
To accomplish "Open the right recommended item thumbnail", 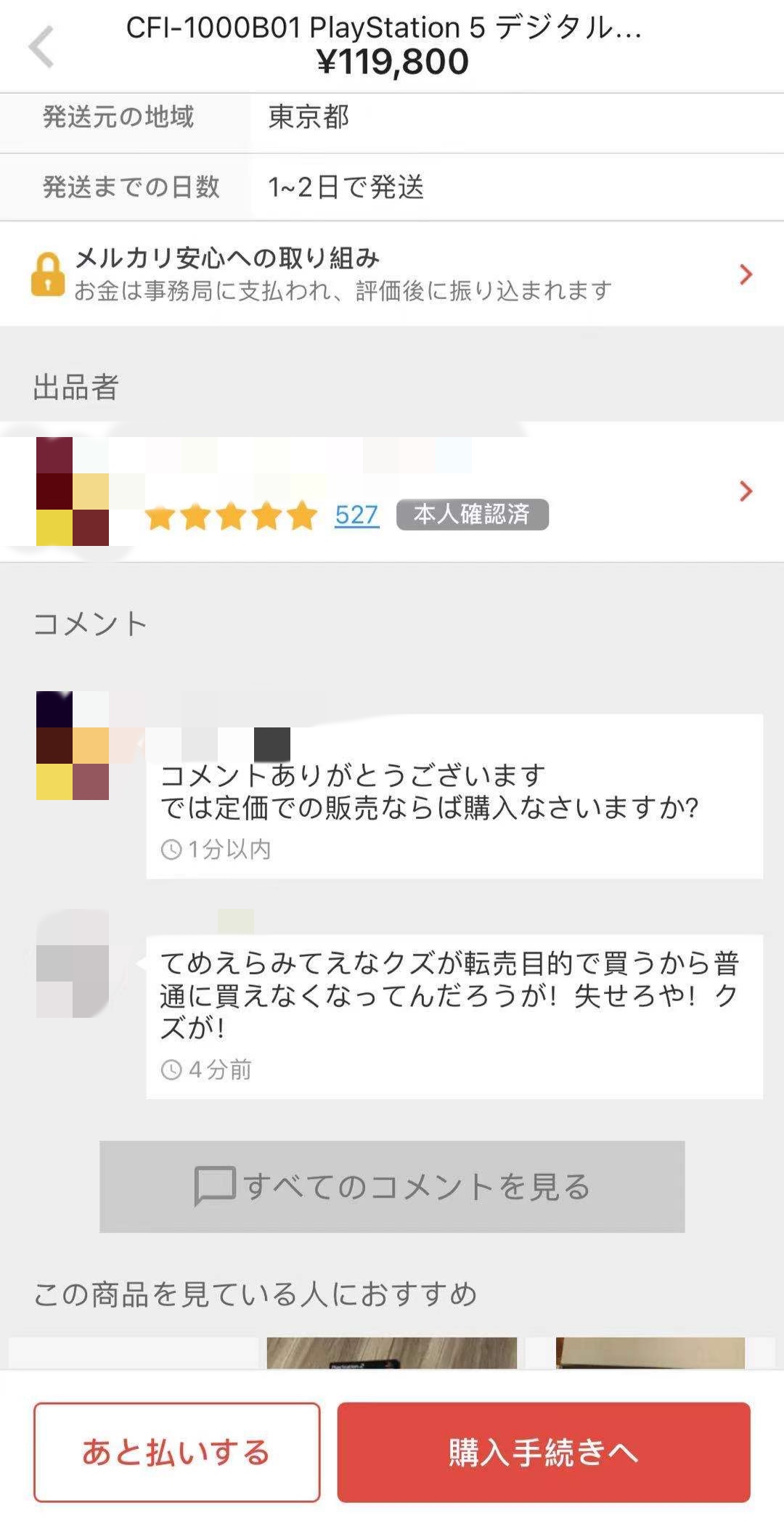I will point(650,1353).
